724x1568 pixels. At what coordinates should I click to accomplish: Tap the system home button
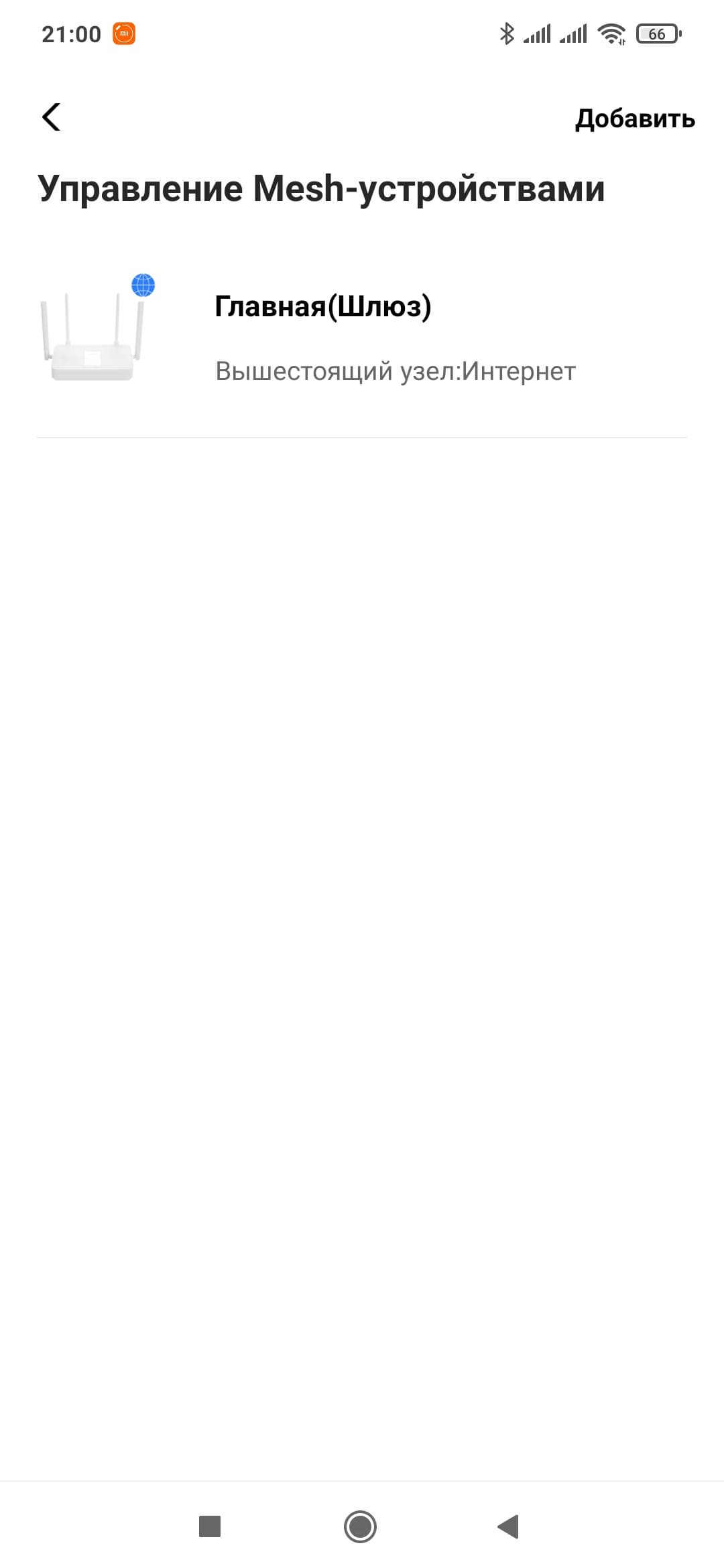tap(360, 1527)
